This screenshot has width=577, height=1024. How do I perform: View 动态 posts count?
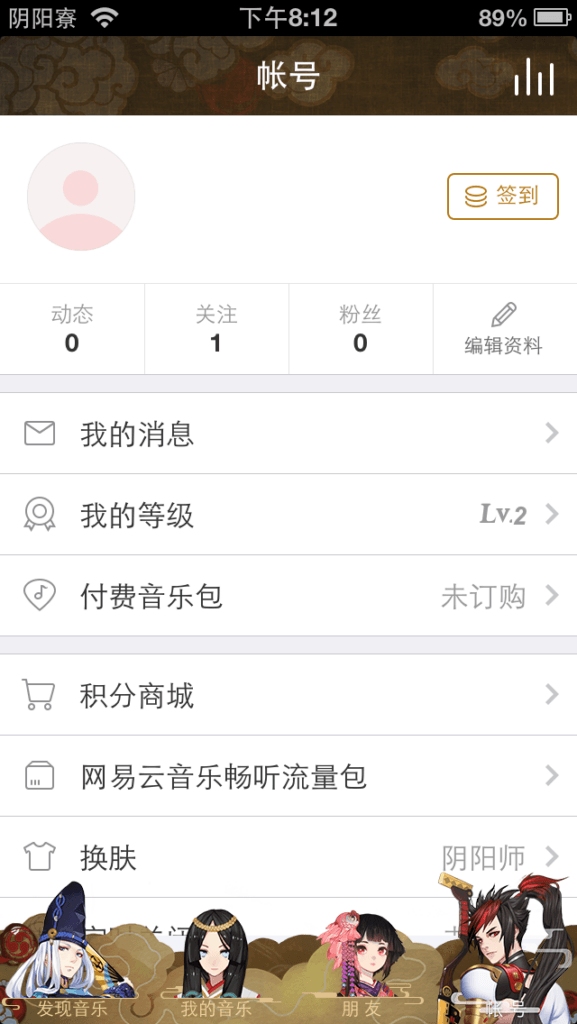click(72, 329)
